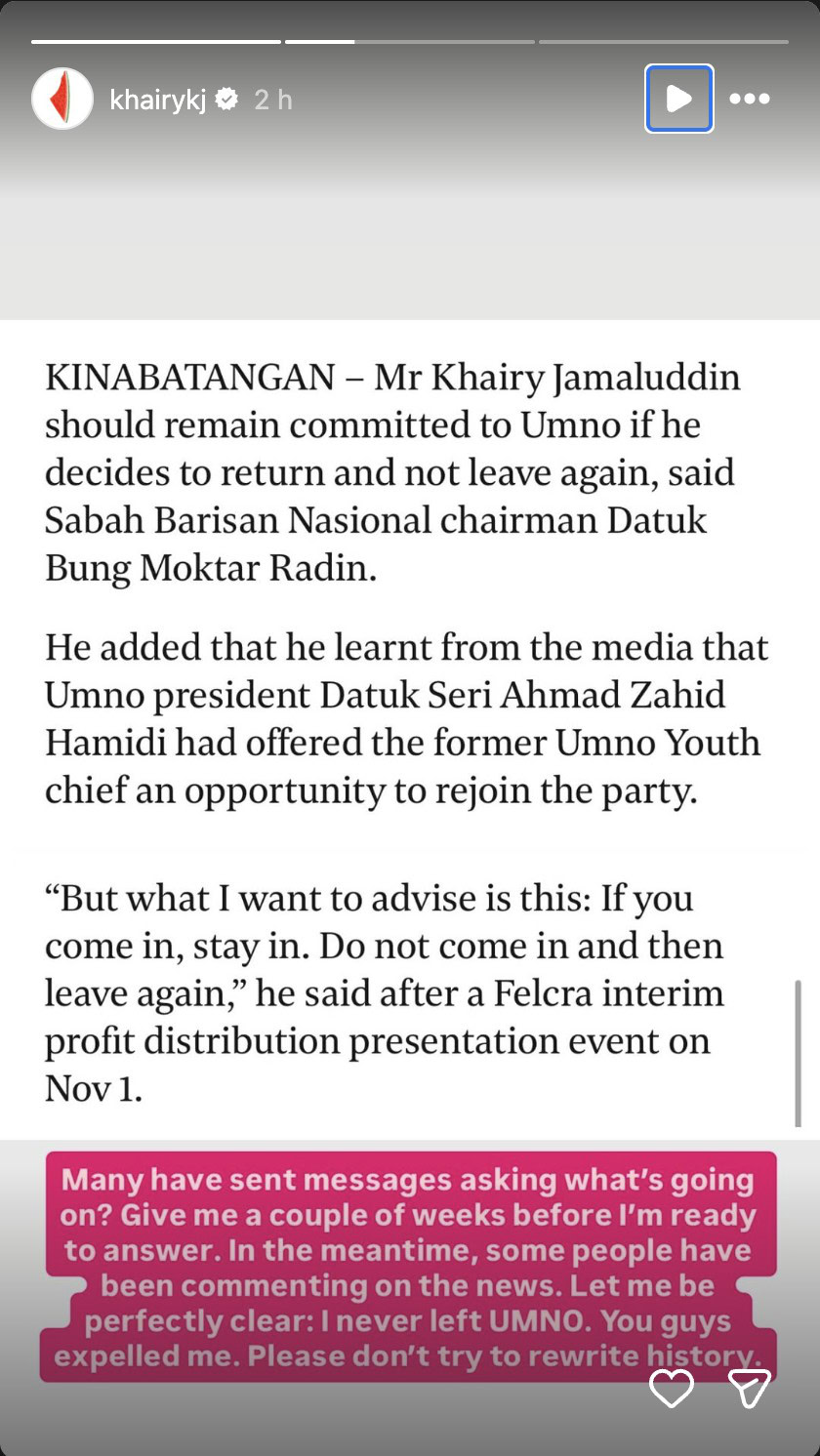Like this story with the heart
820x1456 pixels.
672,1388
